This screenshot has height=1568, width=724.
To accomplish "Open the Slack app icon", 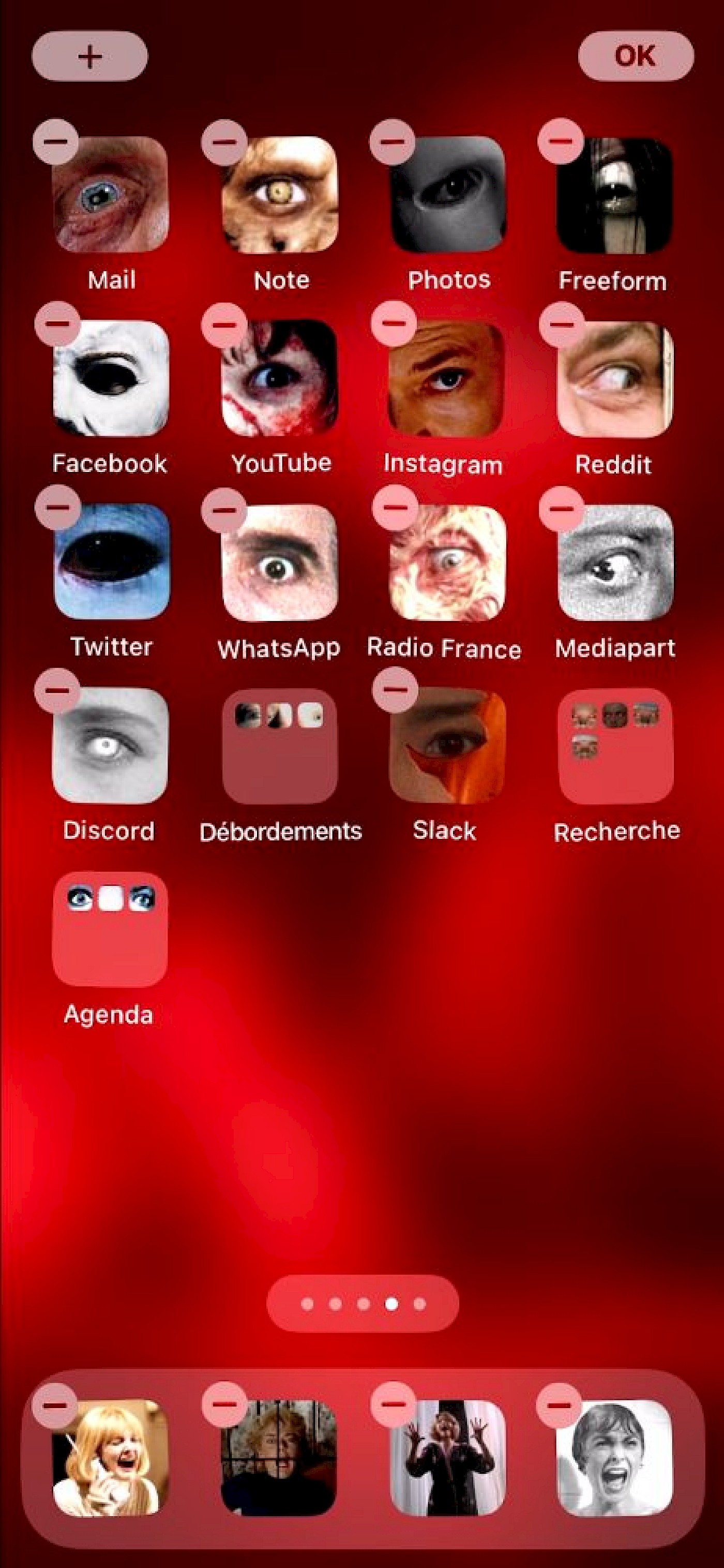I will 448,746.
